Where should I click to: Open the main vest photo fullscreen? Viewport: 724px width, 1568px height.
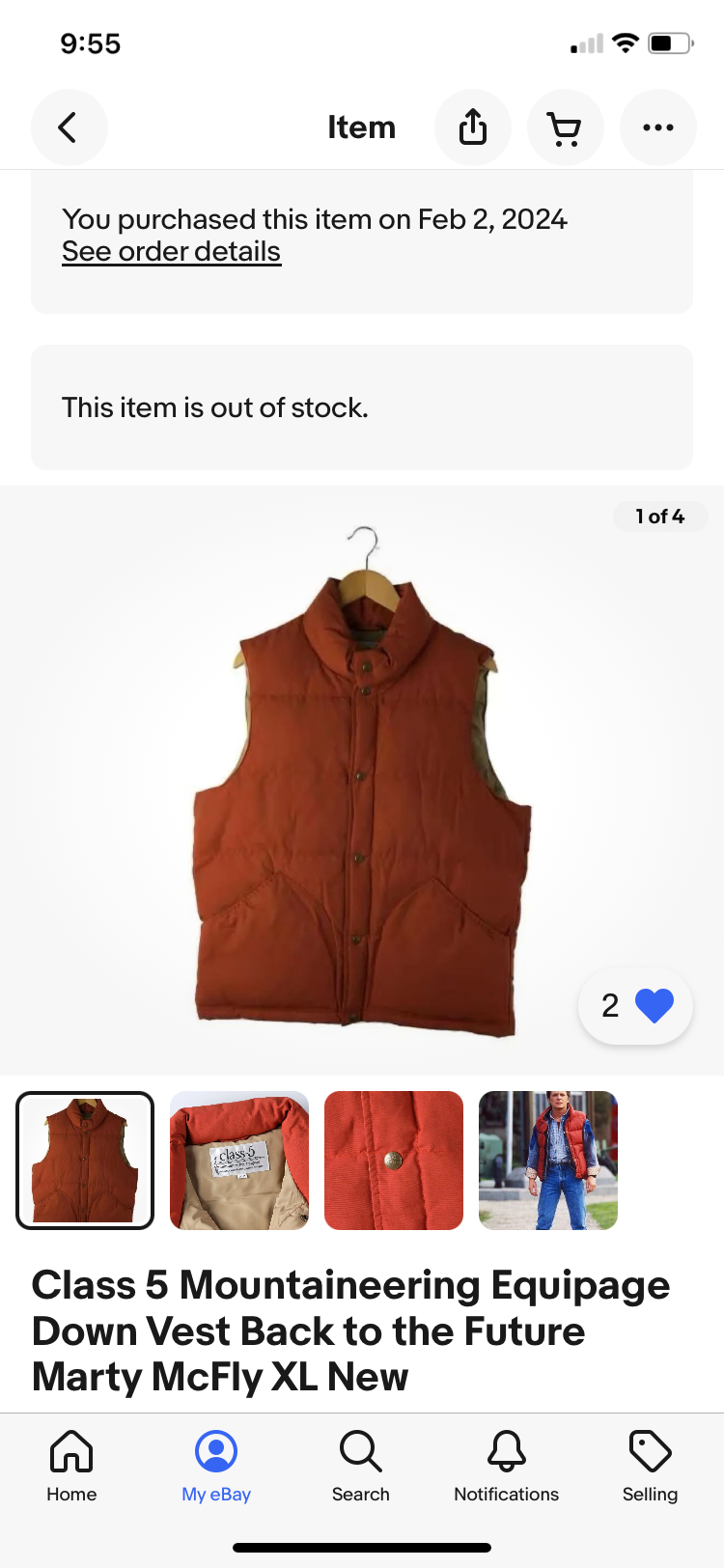[x=362, y=780]
